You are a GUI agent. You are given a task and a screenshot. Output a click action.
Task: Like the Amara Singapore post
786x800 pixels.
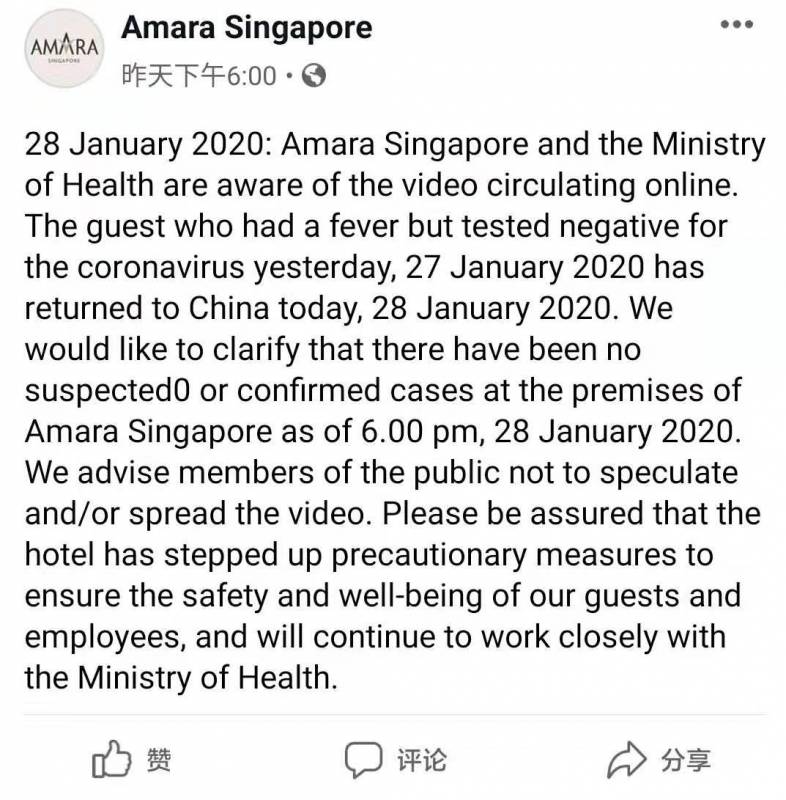(131, 761)
